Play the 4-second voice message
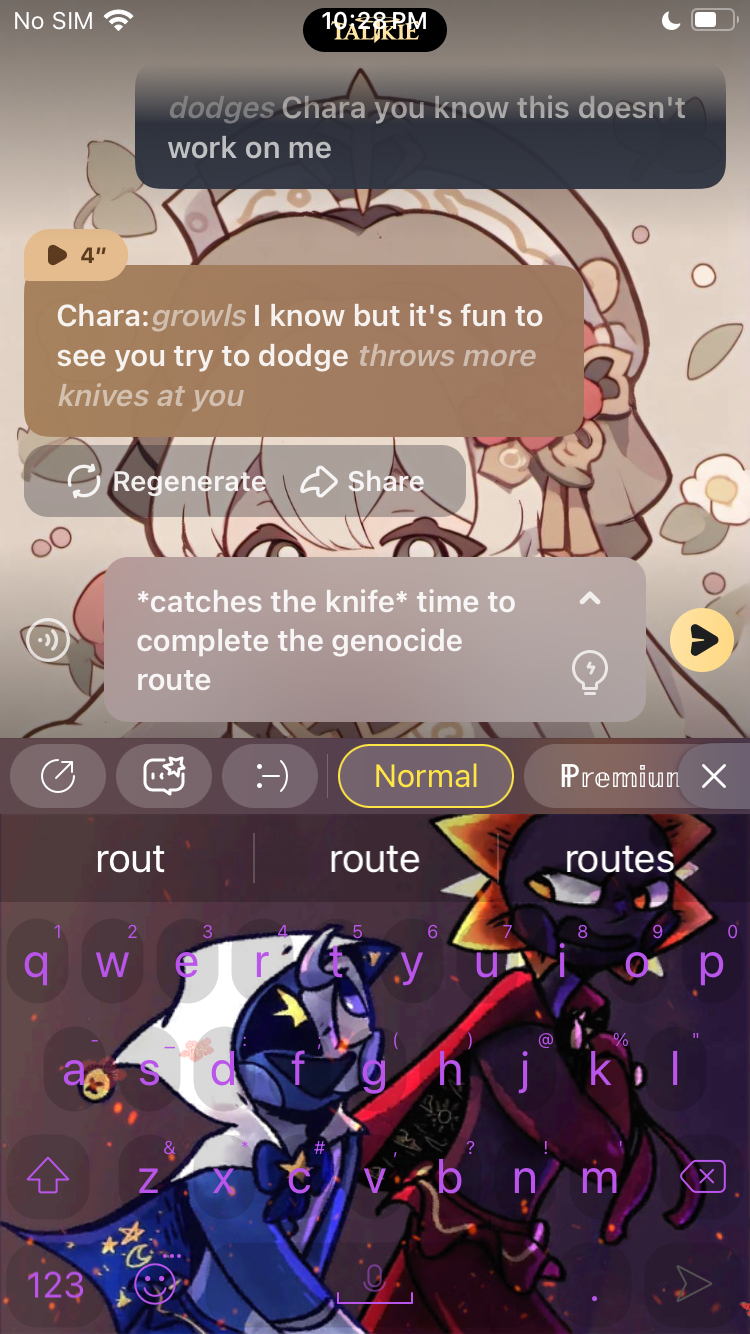Screen dimensions: 750x1334 (x=75, y=256)
